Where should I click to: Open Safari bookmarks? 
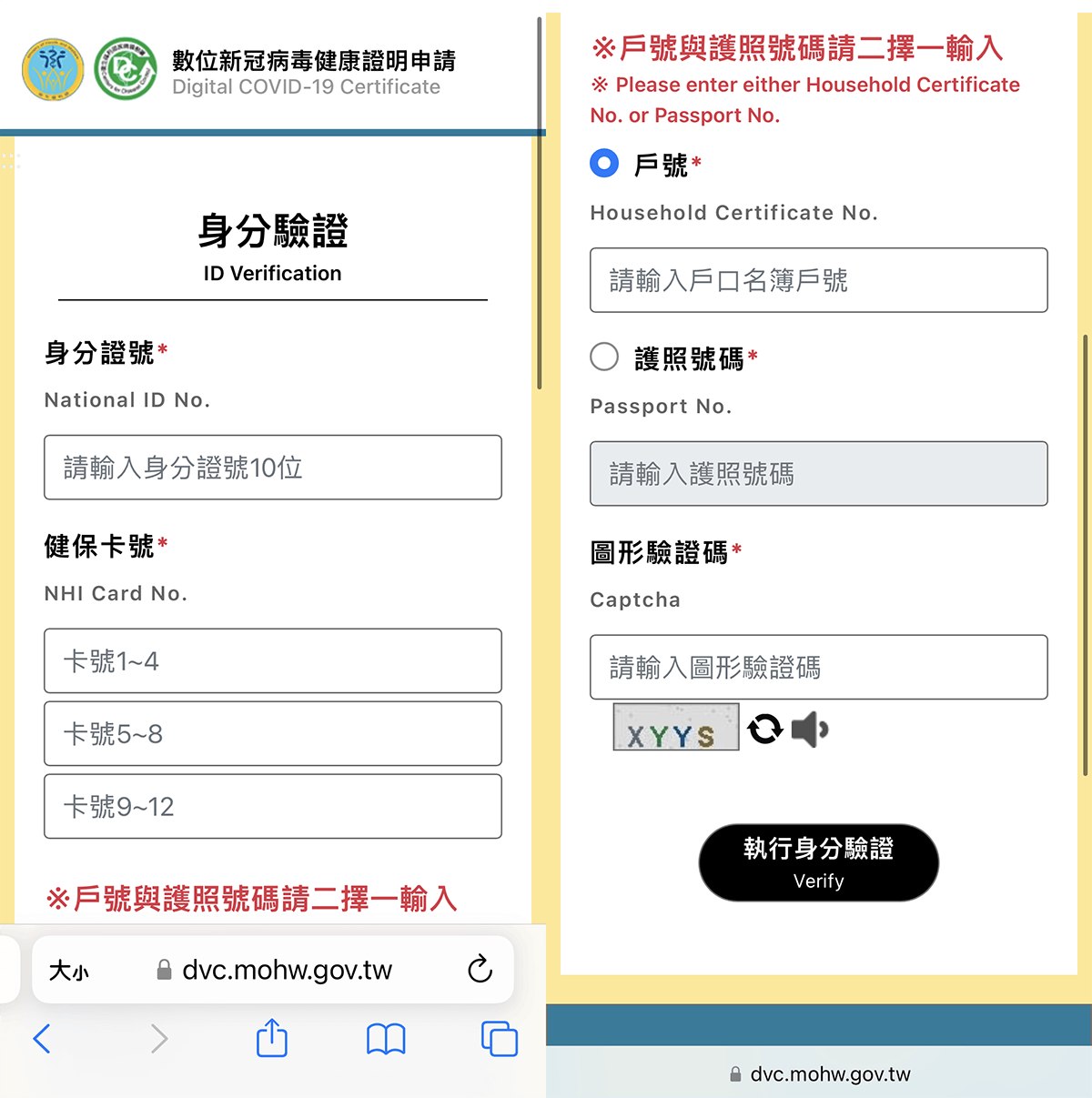386,1038
